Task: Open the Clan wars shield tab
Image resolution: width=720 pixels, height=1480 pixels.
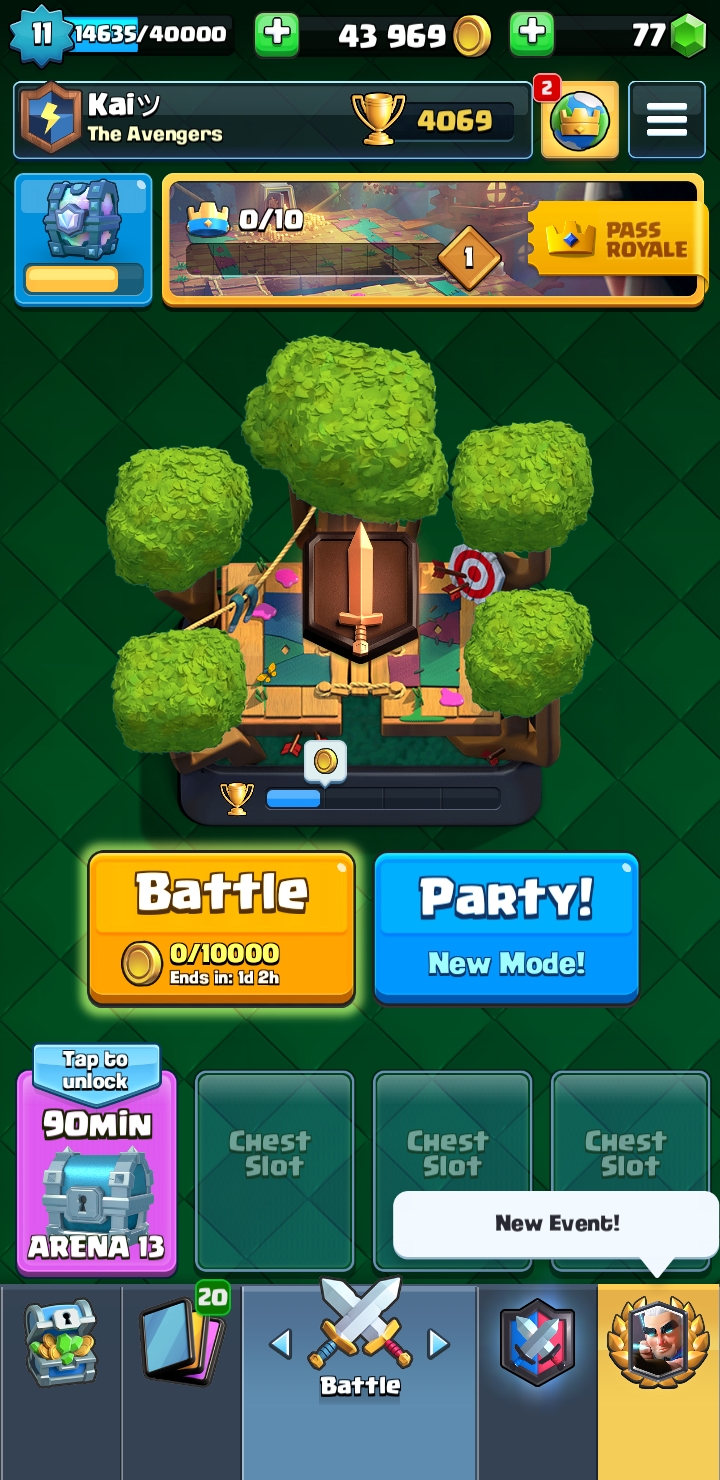Action: 538,1344
